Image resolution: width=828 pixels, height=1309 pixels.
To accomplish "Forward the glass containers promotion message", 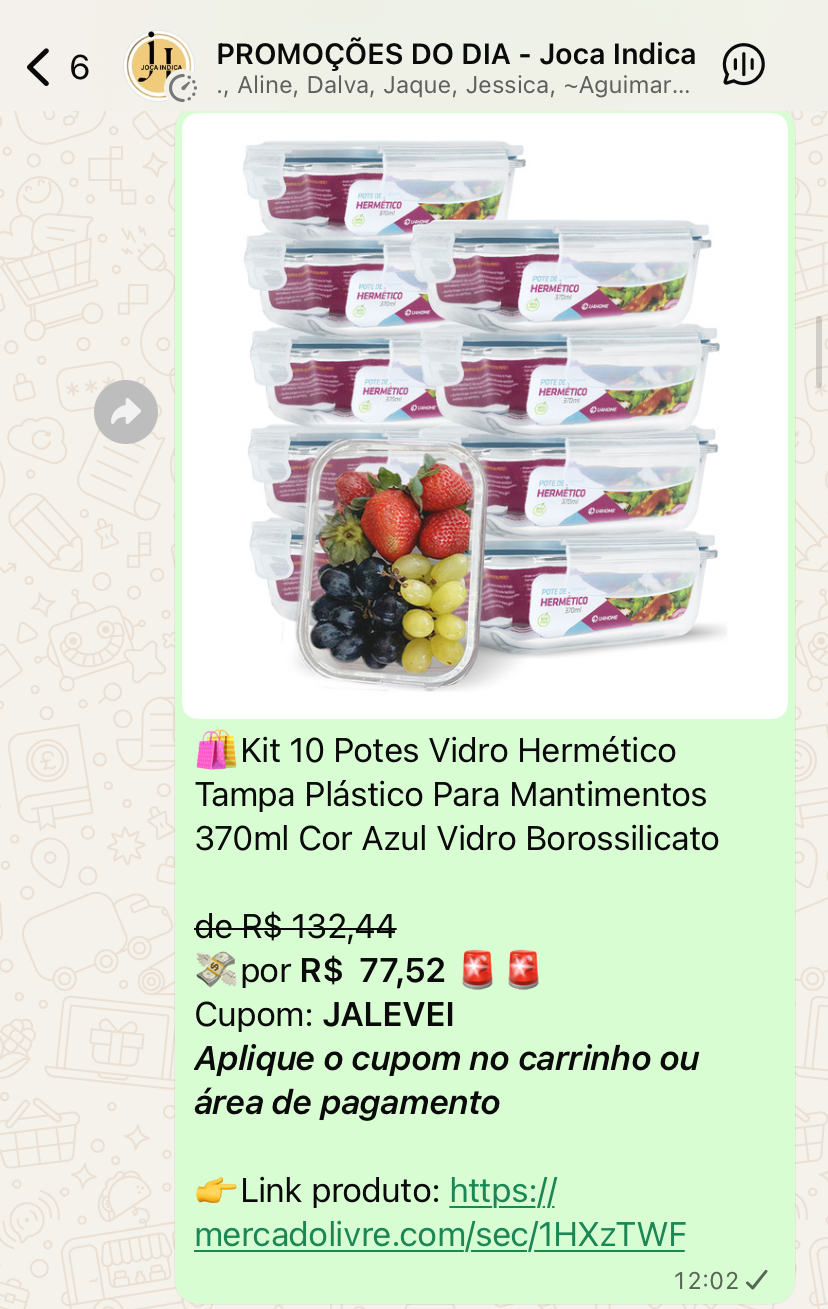I will 126,412.
